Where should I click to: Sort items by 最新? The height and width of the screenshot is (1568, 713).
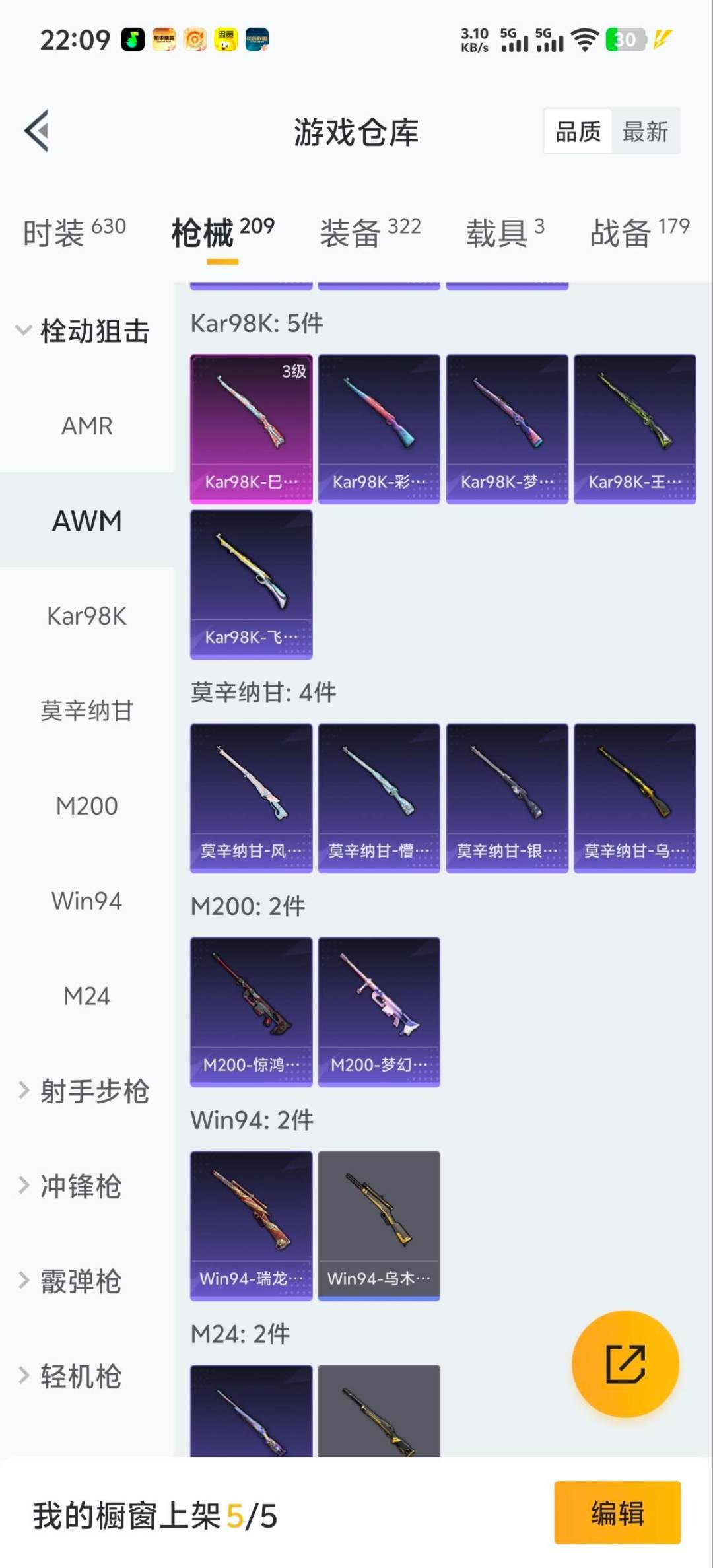(x=645, y=131)
